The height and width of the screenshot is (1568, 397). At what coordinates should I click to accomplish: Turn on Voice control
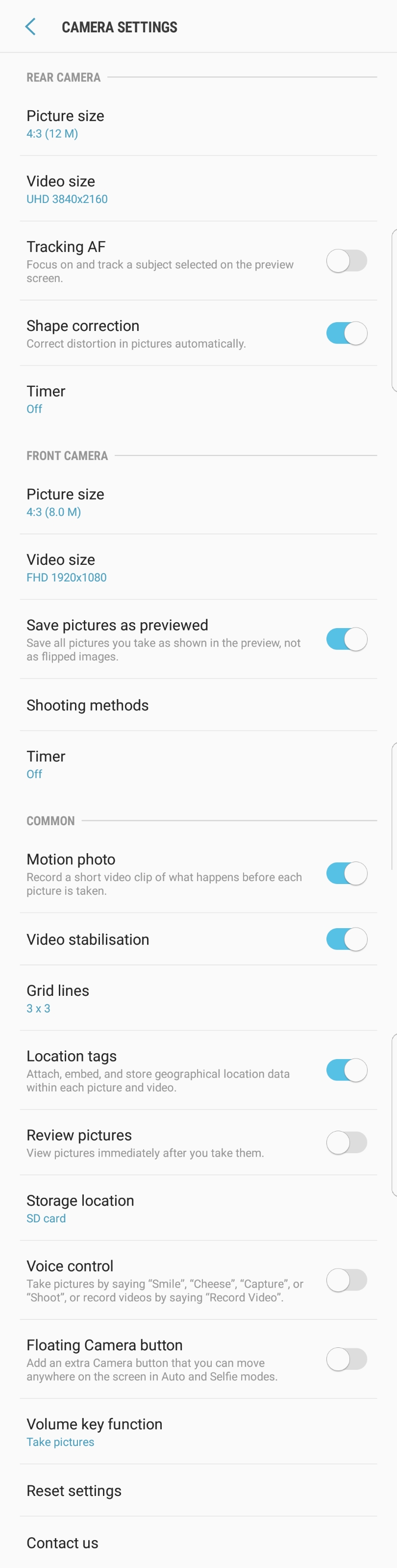(x=347, y=1280)
